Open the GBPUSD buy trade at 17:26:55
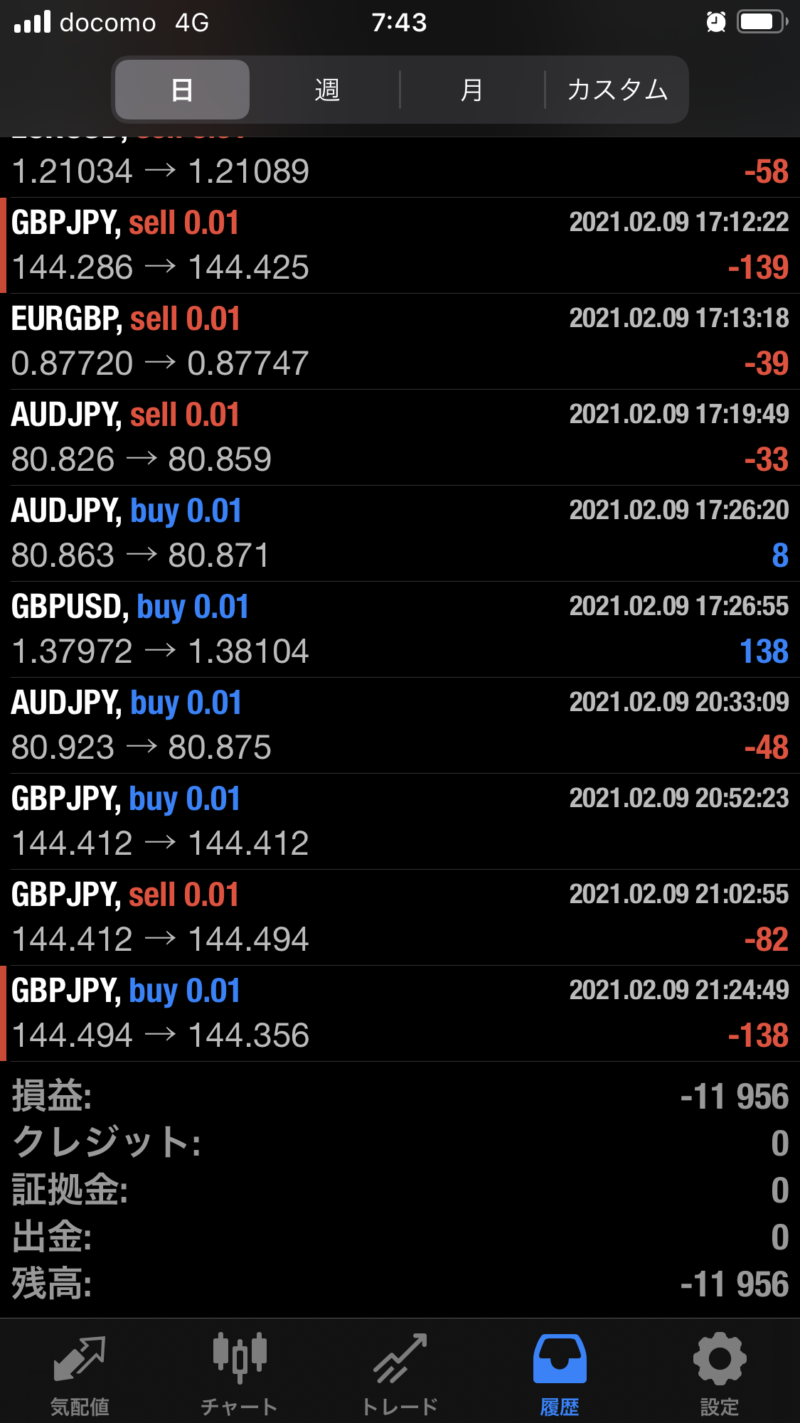Image resolution: width=800 pixels, height=1423 pixels. pos(400,629)
